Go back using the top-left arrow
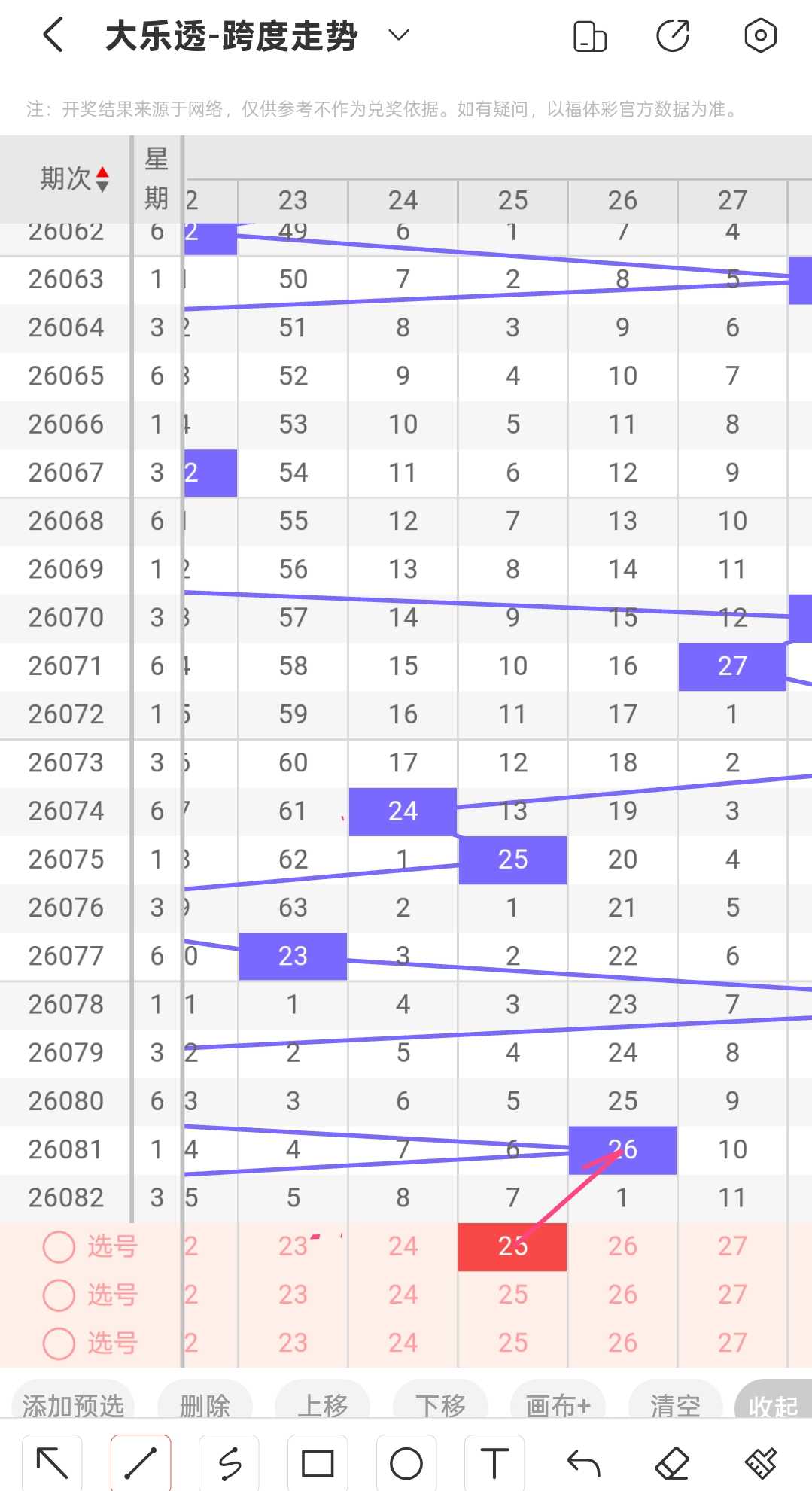Screen dimensions: 812x1491 [x=53, y=35]
